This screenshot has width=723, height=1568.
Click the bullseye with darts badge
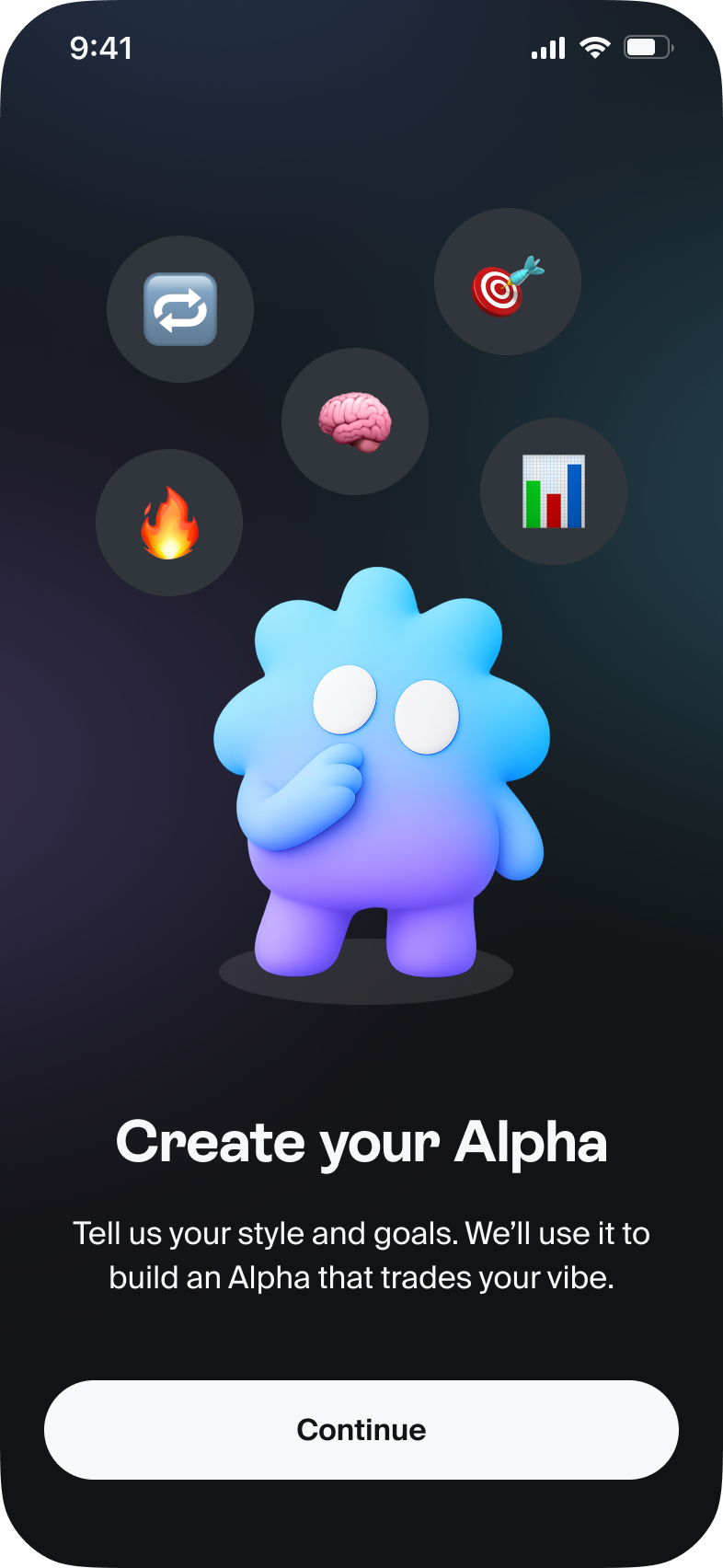coord(508,282)
